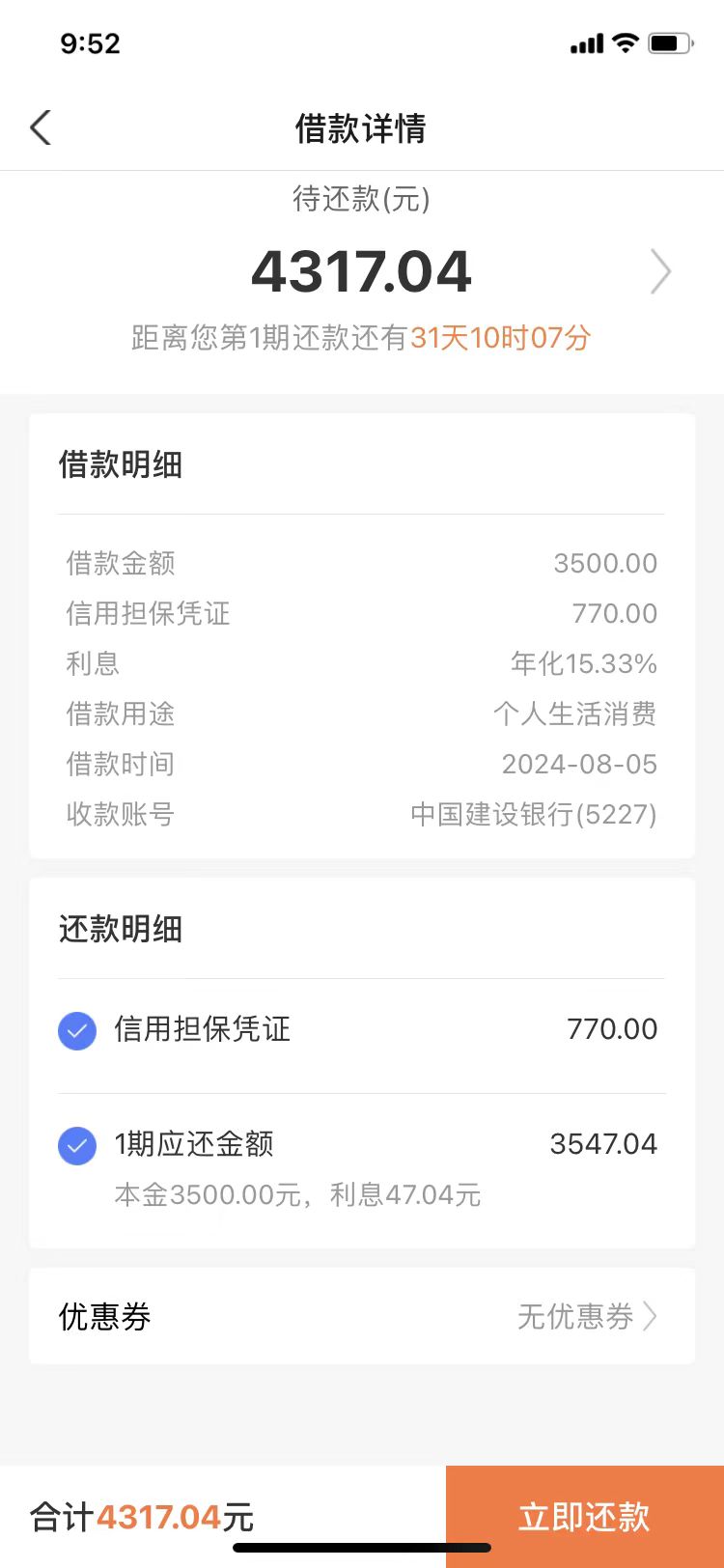Uncheck the 信用担保凭证 repayment item
The width and height of the screenshot is (724, 1568).
(x=77, y=1030)
